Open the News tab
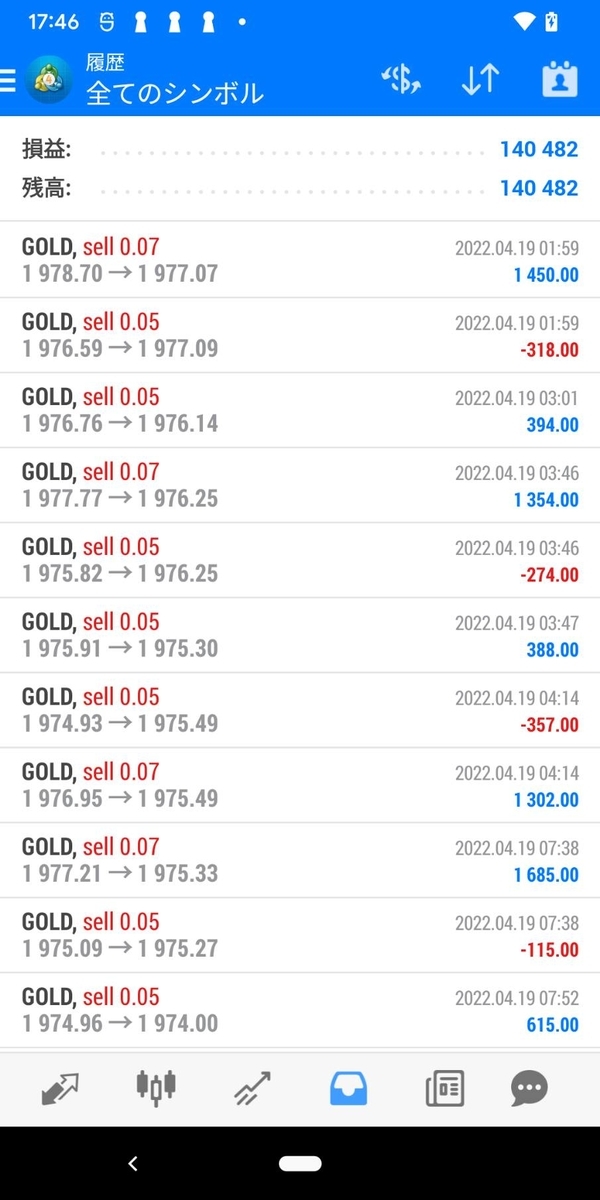Image resolution: width=600 pixels, height=1200 pixels. pos(444,1087)
